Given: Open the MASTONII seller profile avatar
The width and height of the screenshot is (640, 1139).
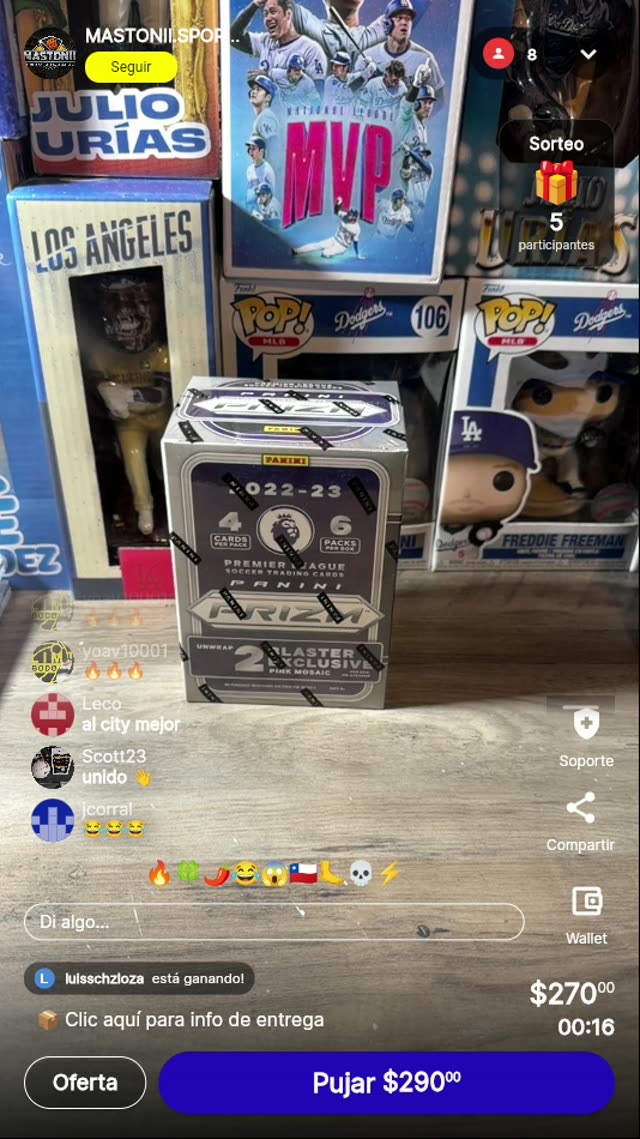Looking at the screenshot, I should [49, 52].
